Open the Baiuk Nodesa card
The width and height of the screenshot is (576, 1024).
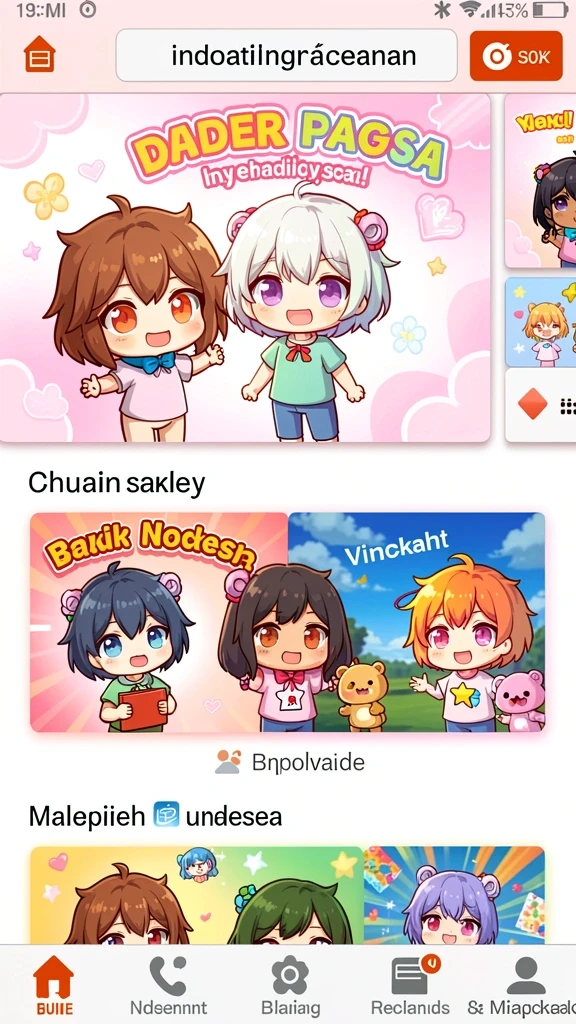pyautogui.click(x=159, y=622)
